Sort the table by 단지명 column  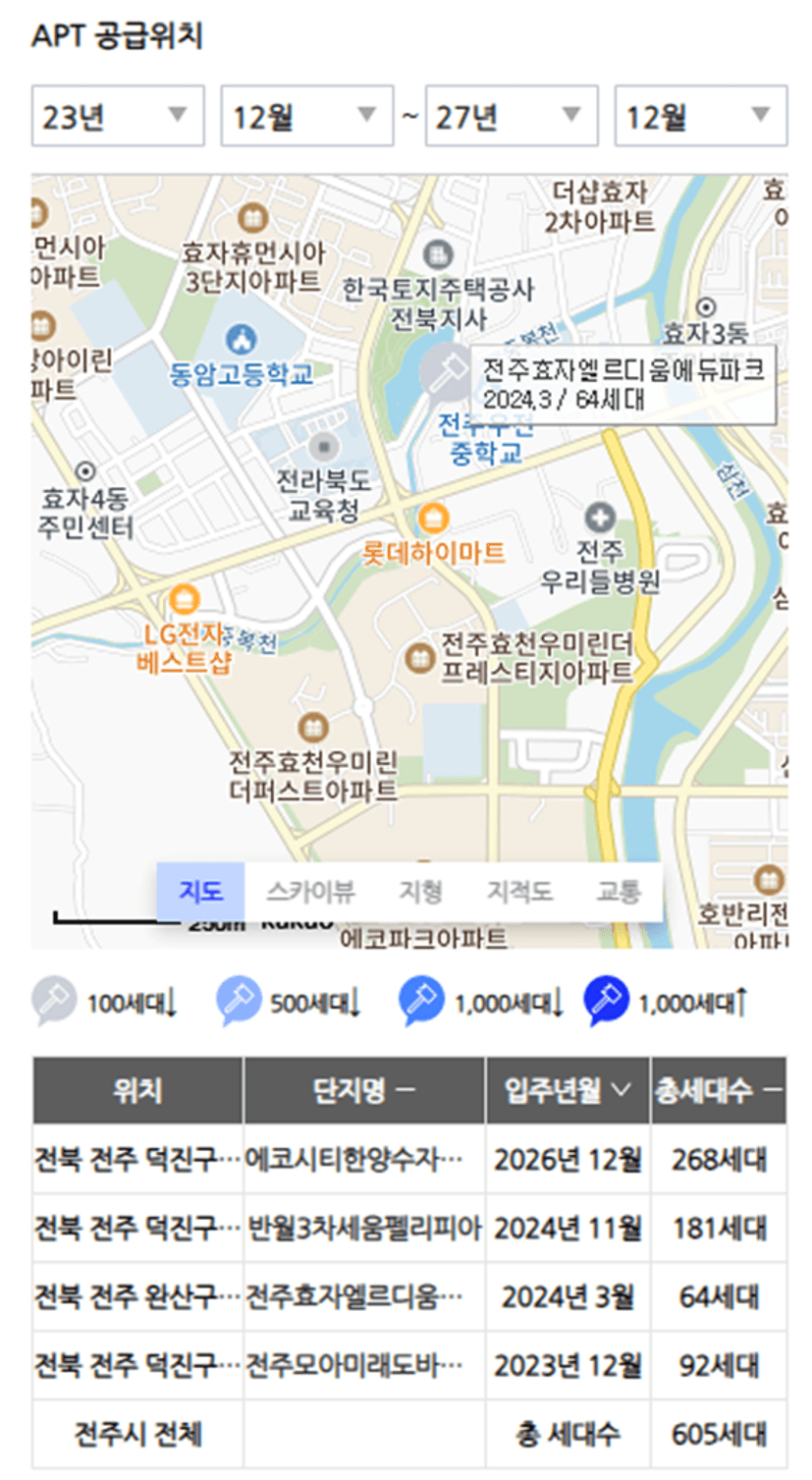pos(364,1090)
